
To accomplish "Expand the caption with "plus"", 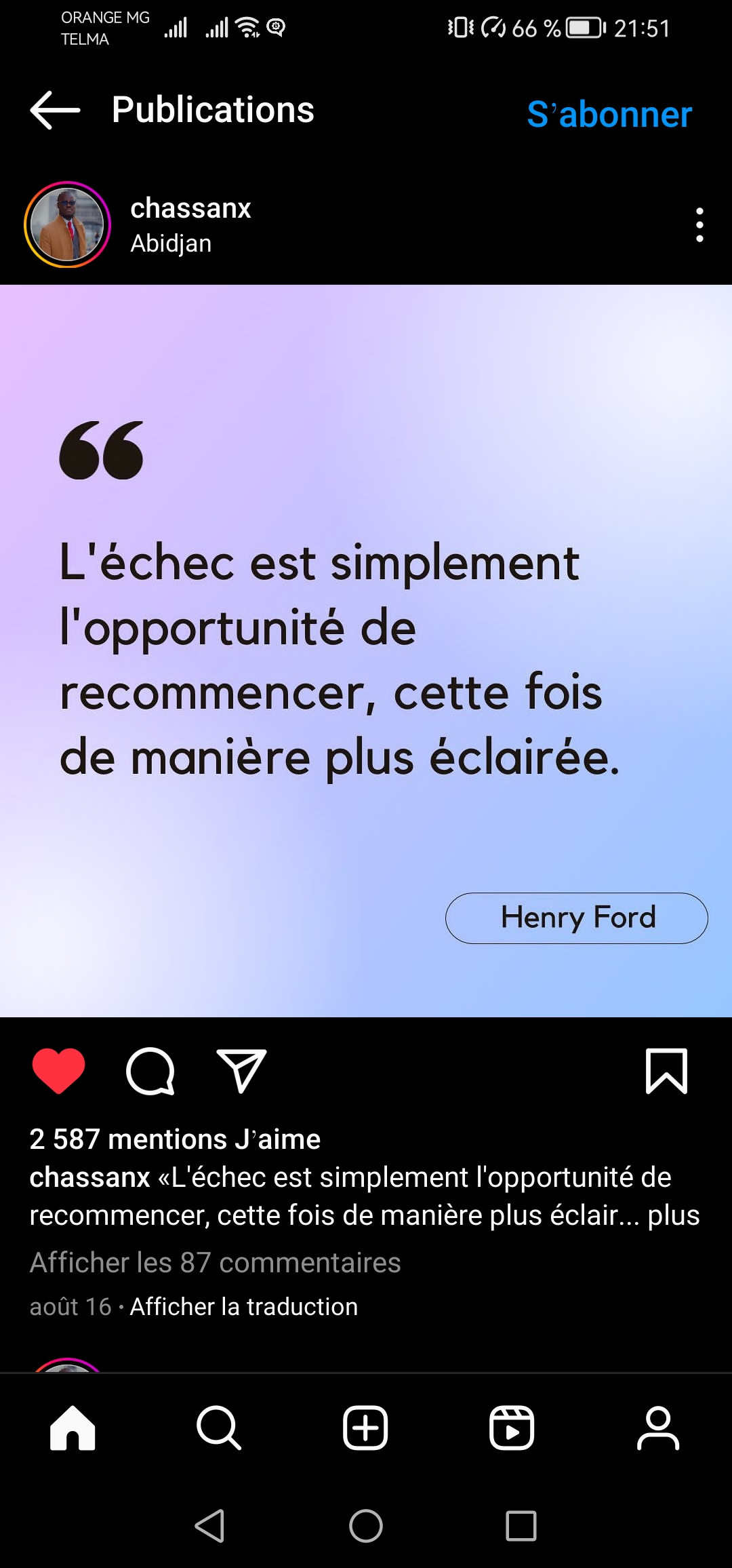I will click(673, 1215).
